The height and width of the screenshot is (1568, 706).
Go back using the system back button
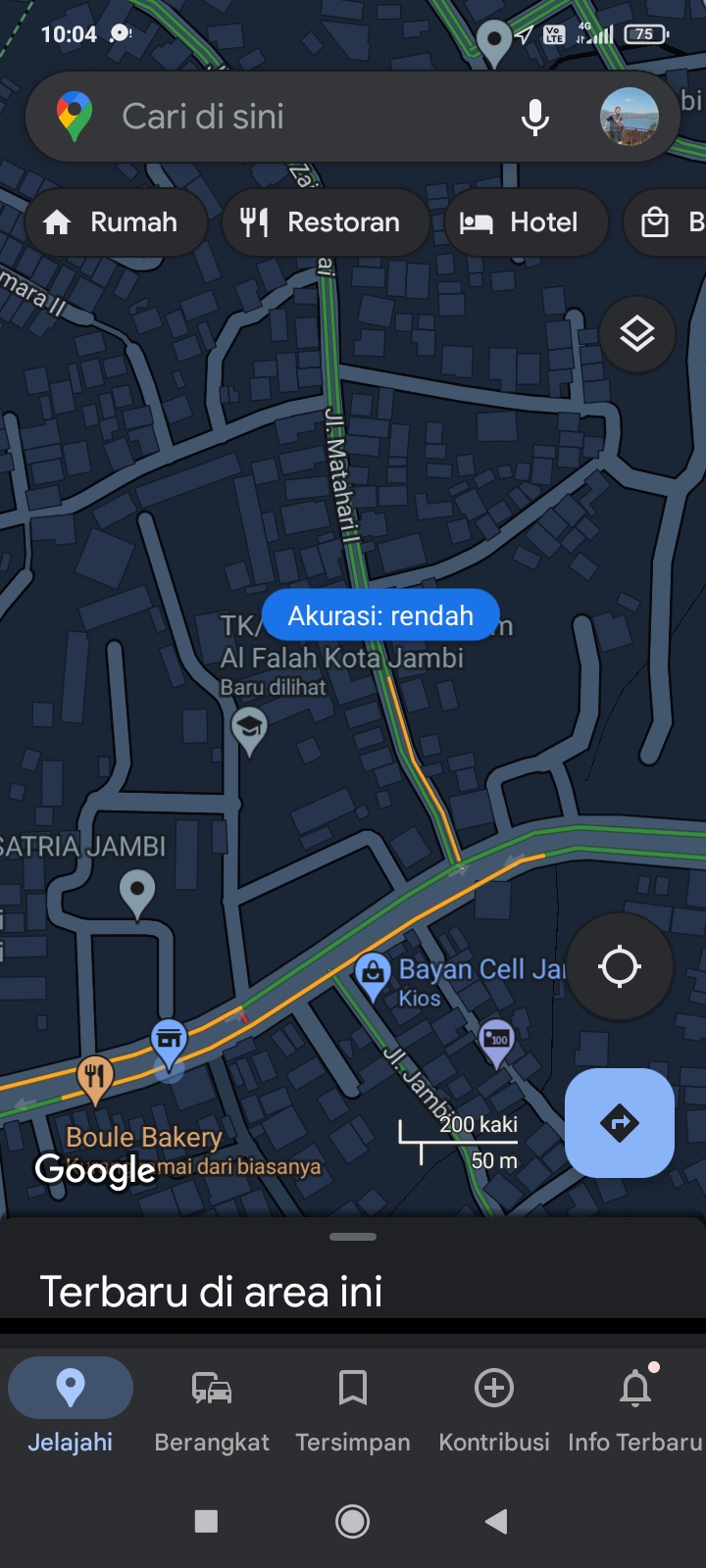[x=496, y=1521]
